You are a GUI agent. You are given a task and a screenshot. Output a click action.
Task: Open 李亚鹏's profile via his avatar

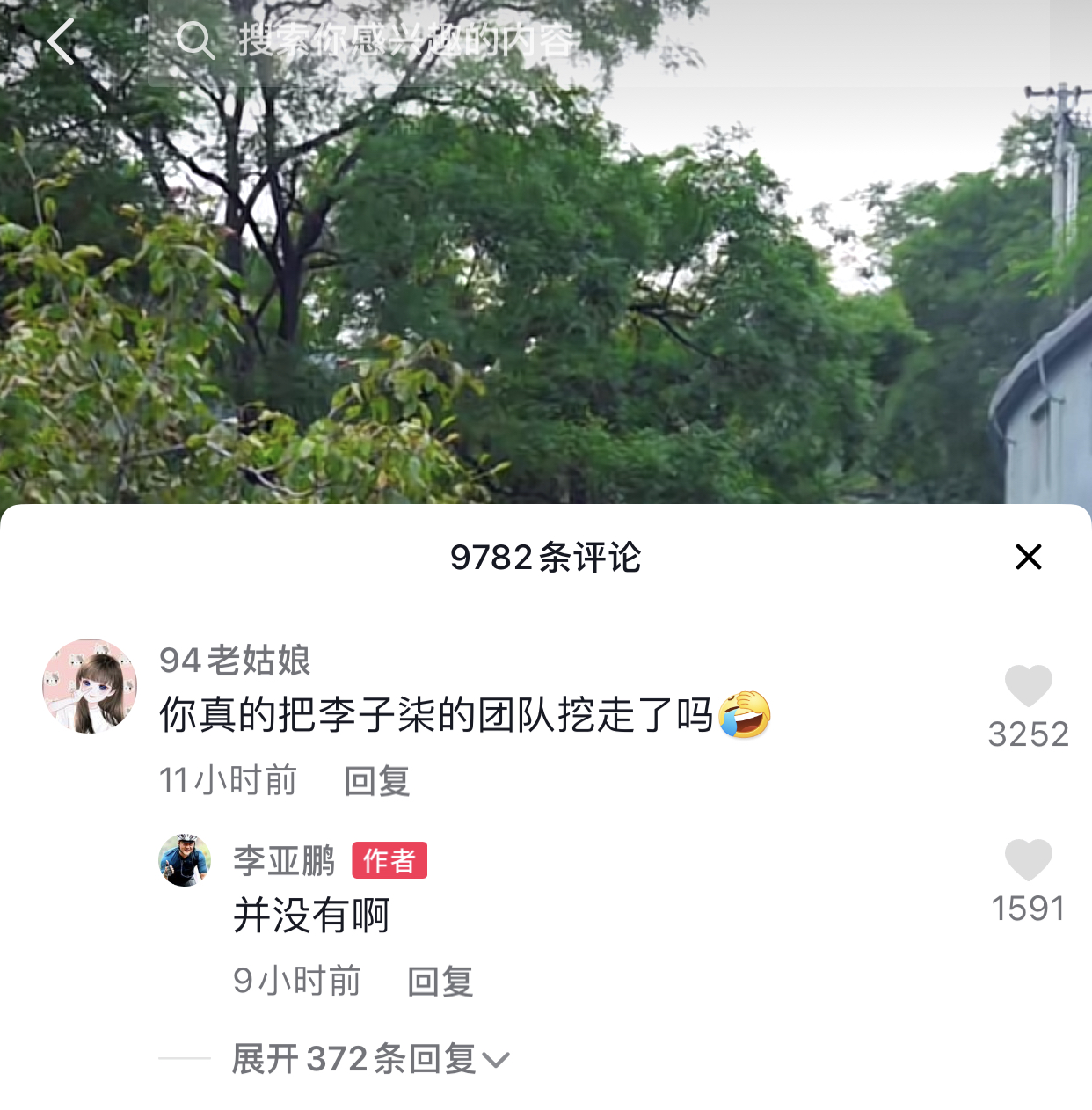click(186, 862)
